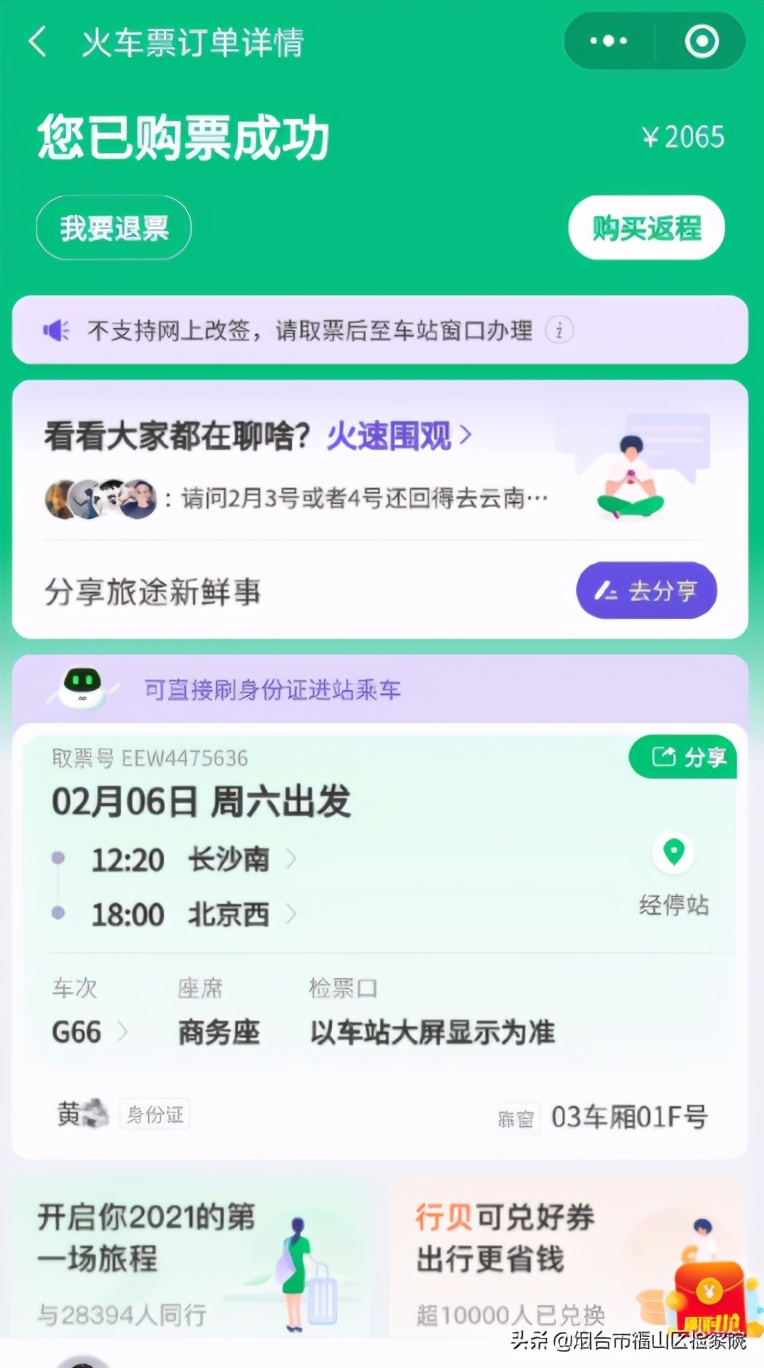Tap the back arrow at top left
This screenshot has width=764, height=1368.
click(x=37, y=42)
